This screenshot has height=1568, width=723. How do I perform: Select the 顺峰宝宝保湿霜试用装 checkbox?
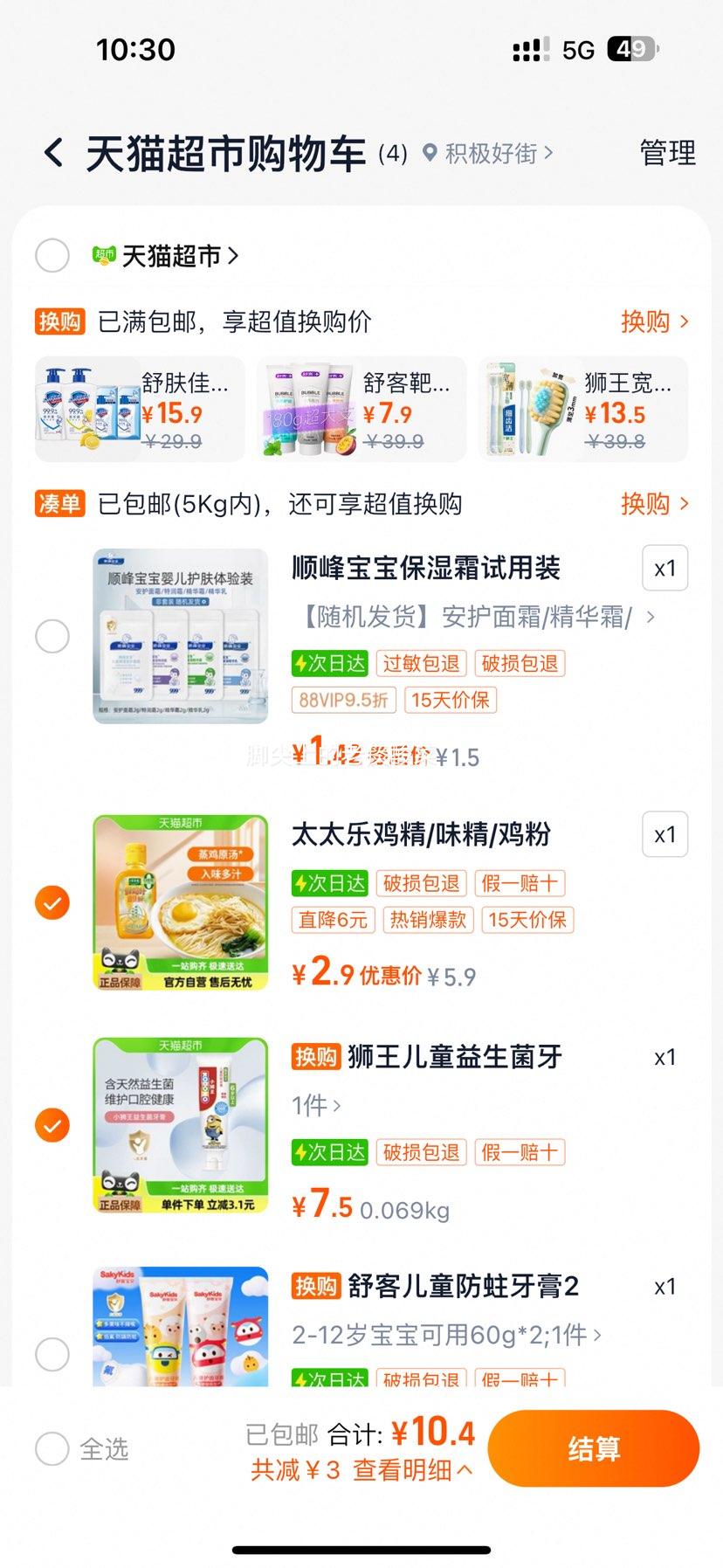pyautogui.click(x=52, y=636)
